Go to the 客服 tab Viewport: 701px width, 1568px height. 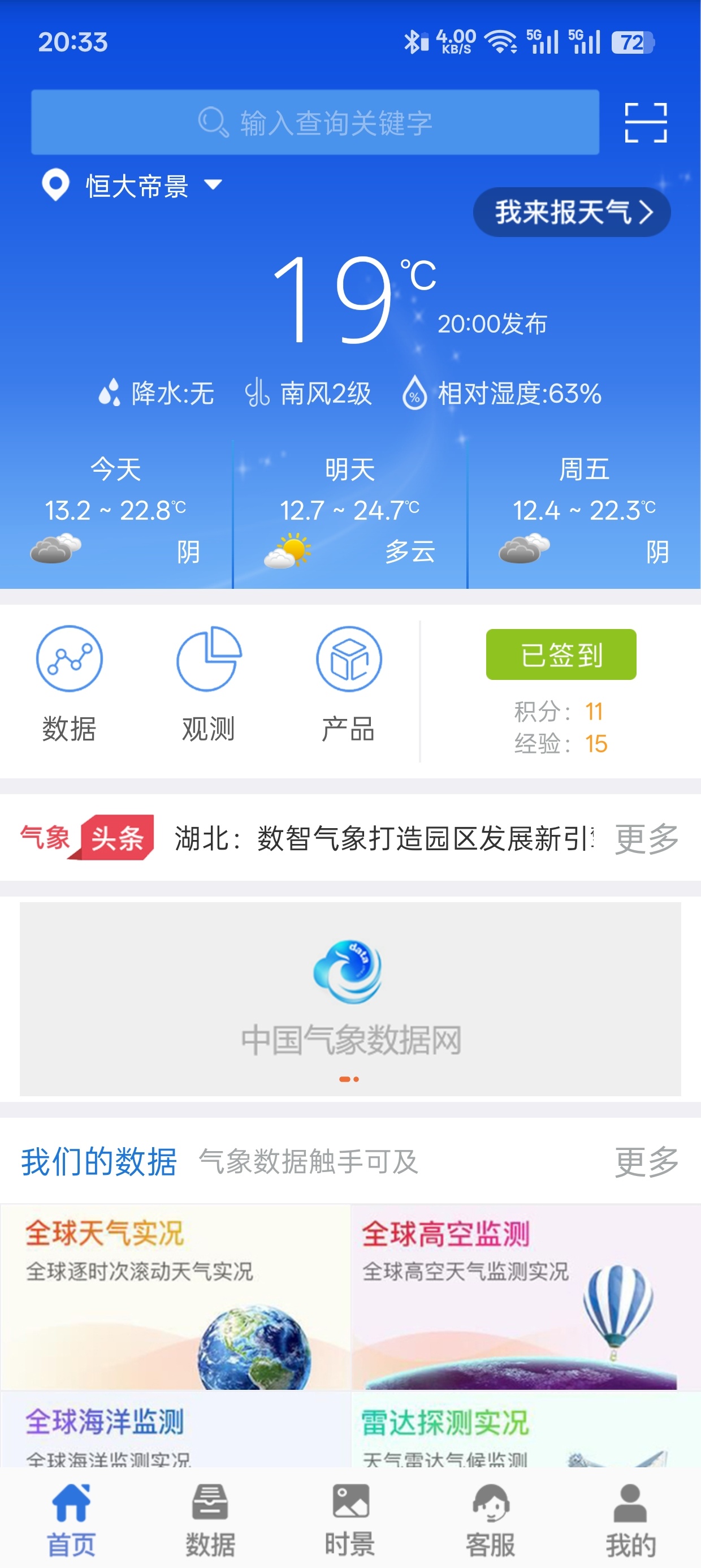pos(491,1519)
